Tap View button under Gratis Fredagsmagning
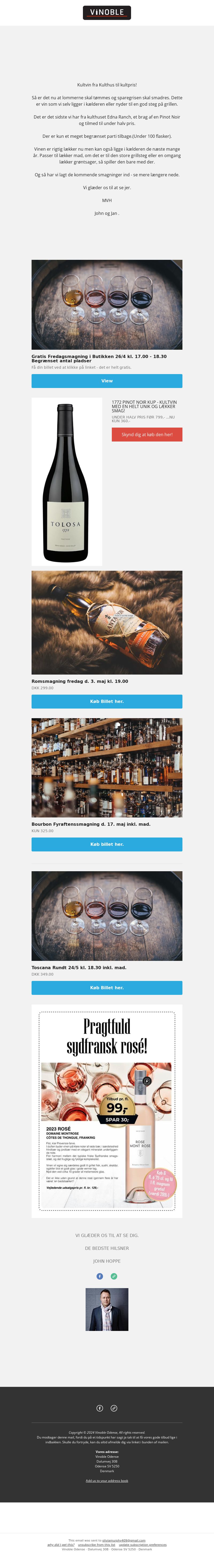 [x=107, y=380]
